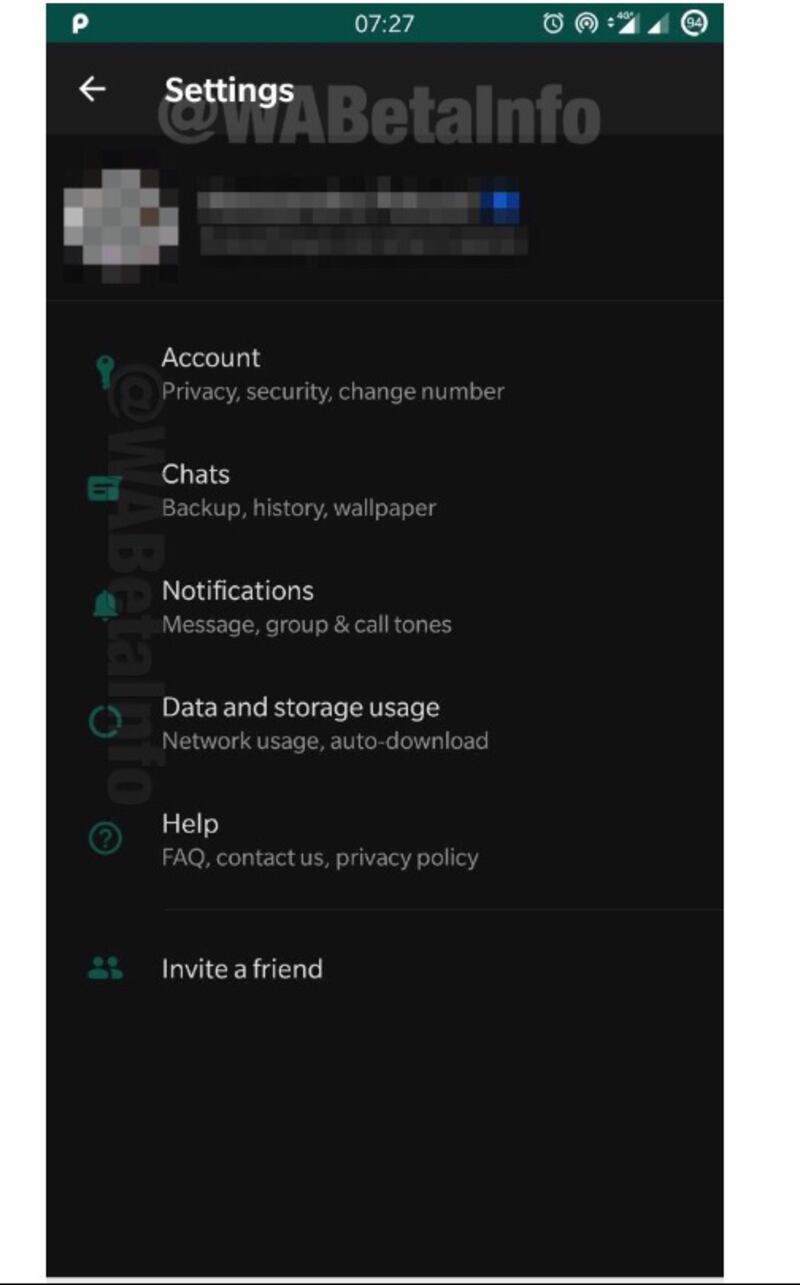800x1285 pixels.
Task: Select Invite a friend
Action: click(x=385, y=968)
